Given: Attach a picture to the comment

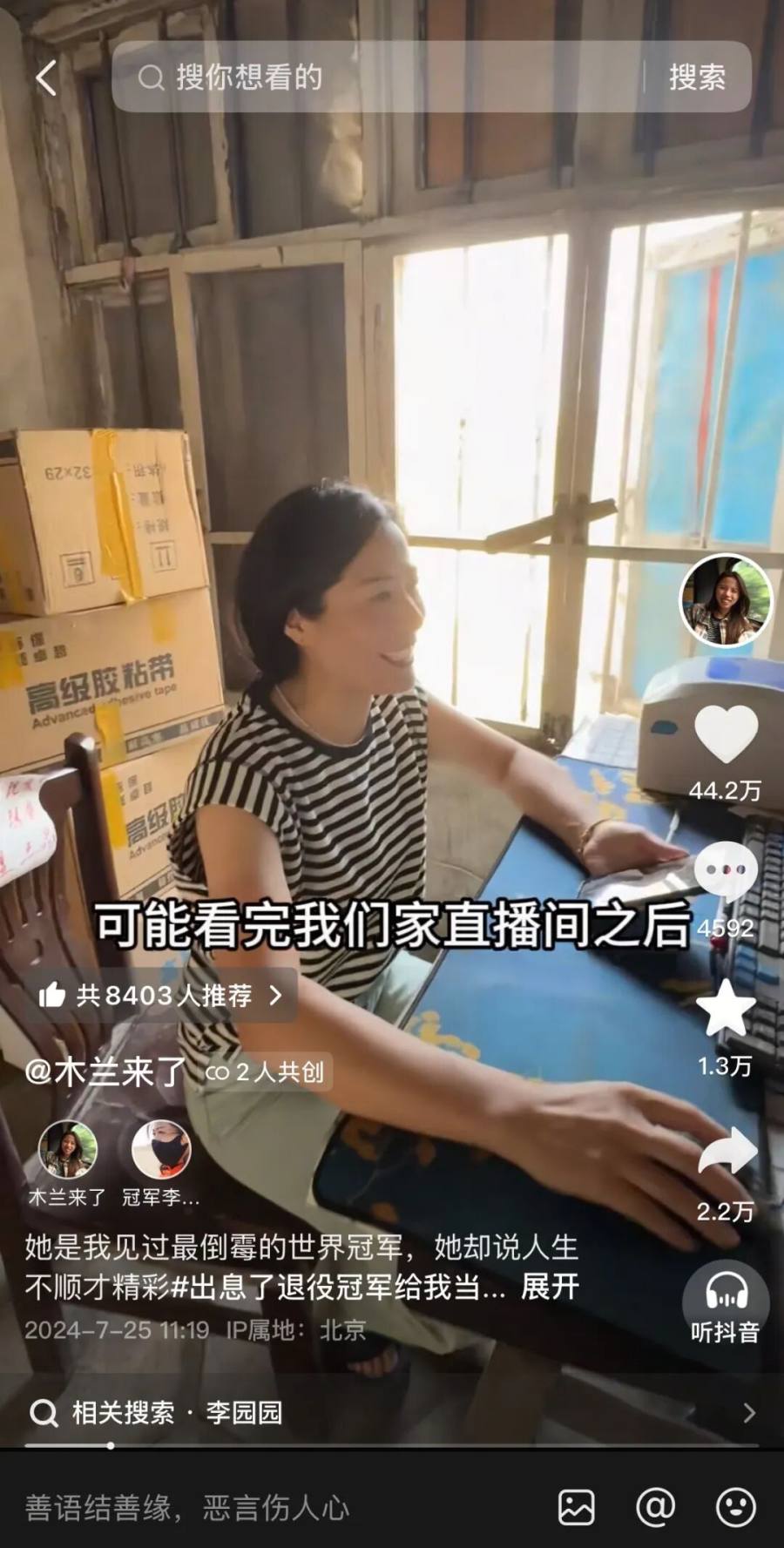Looking at the screenshot, I should pos(577,1507).
